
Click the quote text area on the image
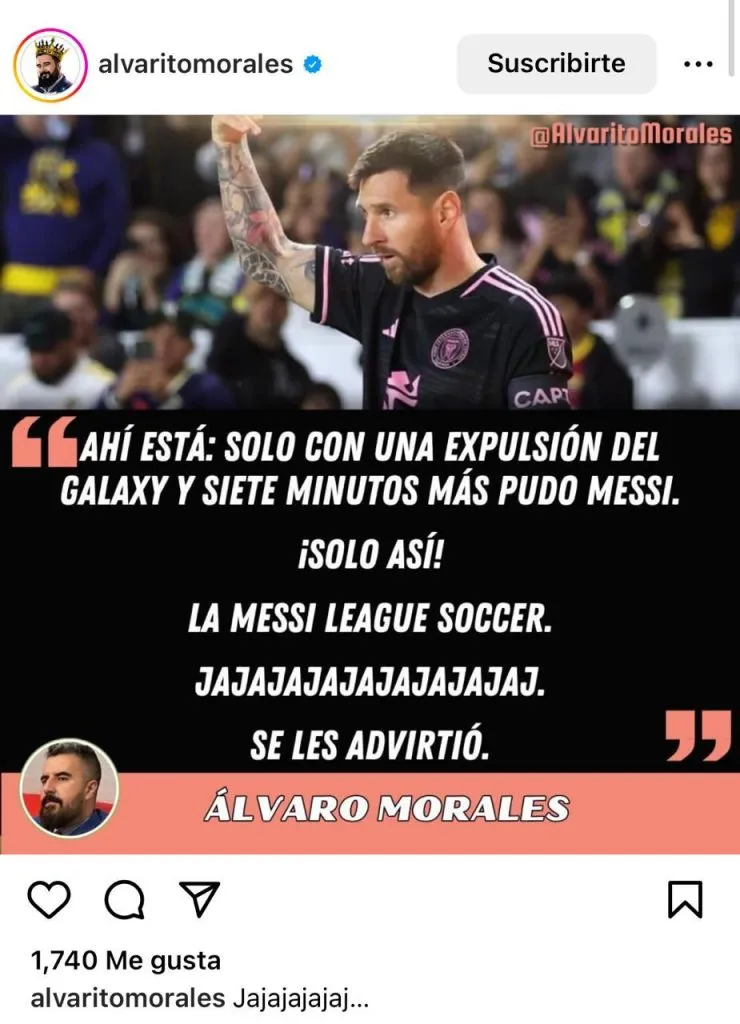click(370, 580)
